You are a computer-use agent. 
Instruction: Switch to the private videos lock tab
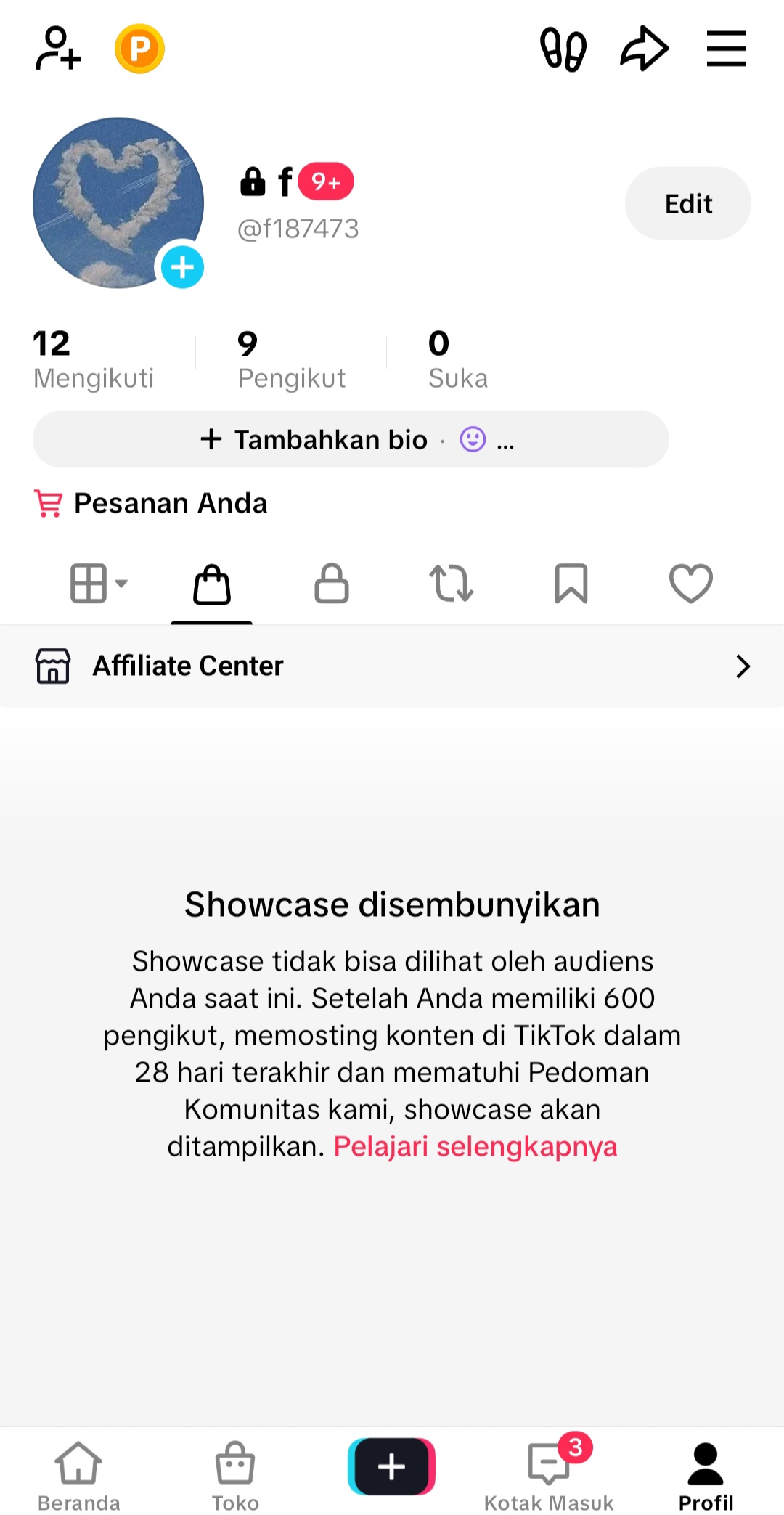332,584
